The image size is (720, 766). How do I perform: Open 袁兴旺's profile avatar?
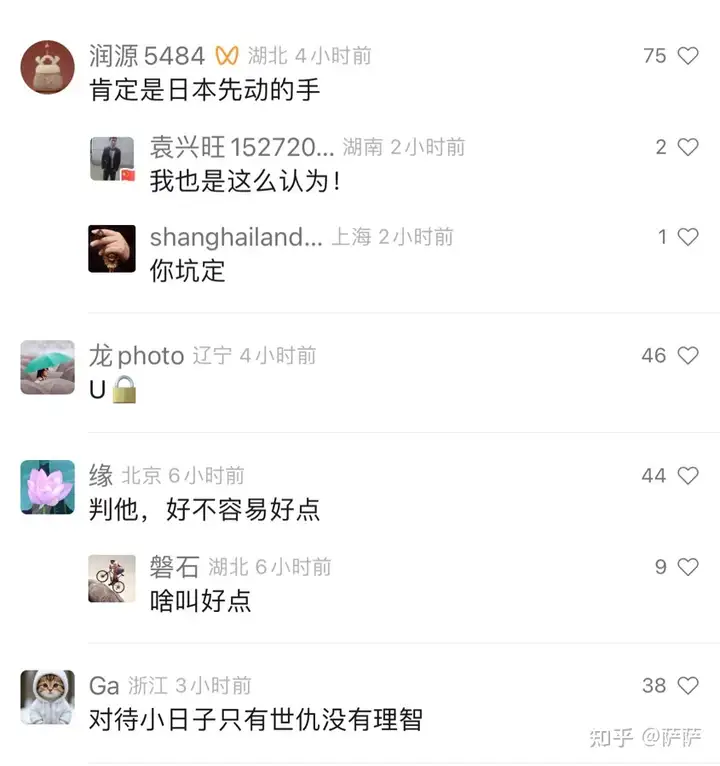tap(112, 159)
